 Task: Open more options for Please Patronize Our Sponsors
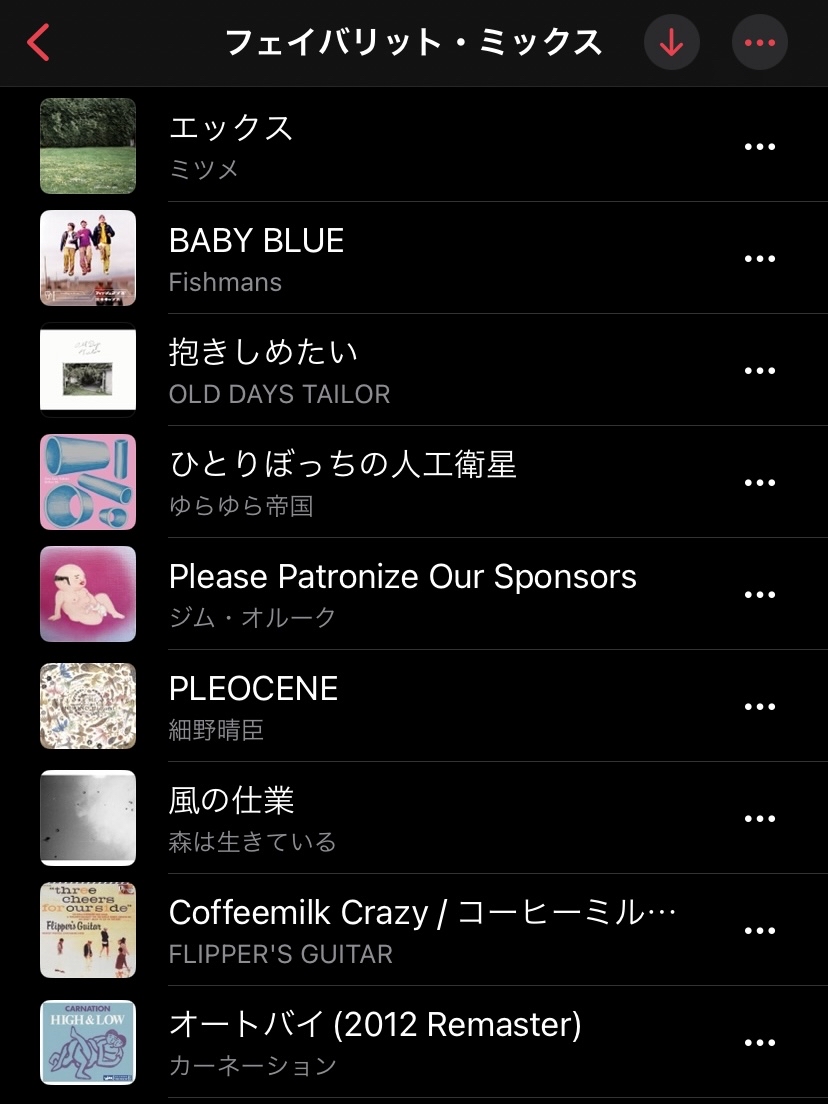(x=760, y=595)
